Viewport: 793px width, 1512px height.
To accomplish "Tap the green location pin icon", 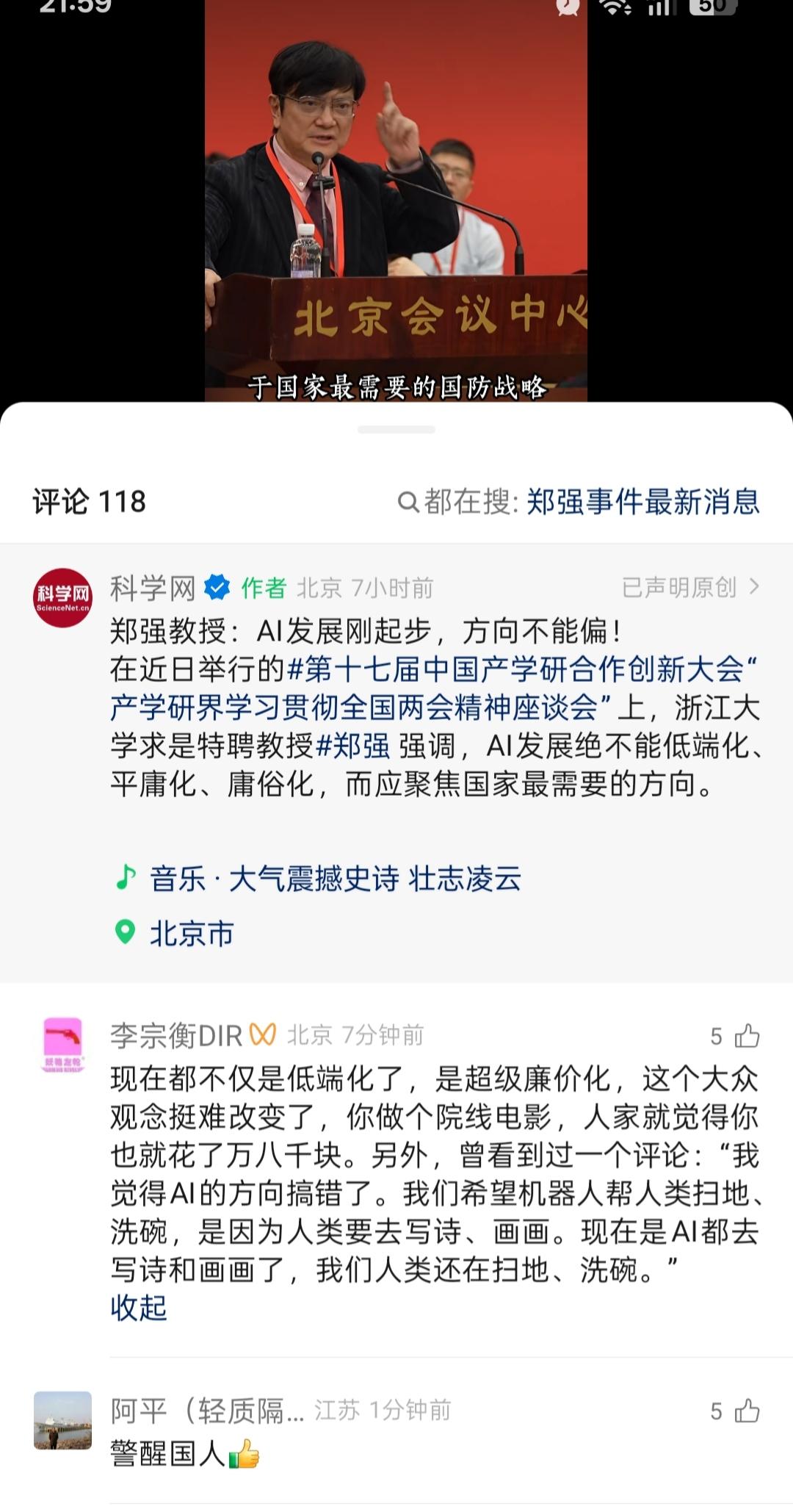I will coord(126,930).
